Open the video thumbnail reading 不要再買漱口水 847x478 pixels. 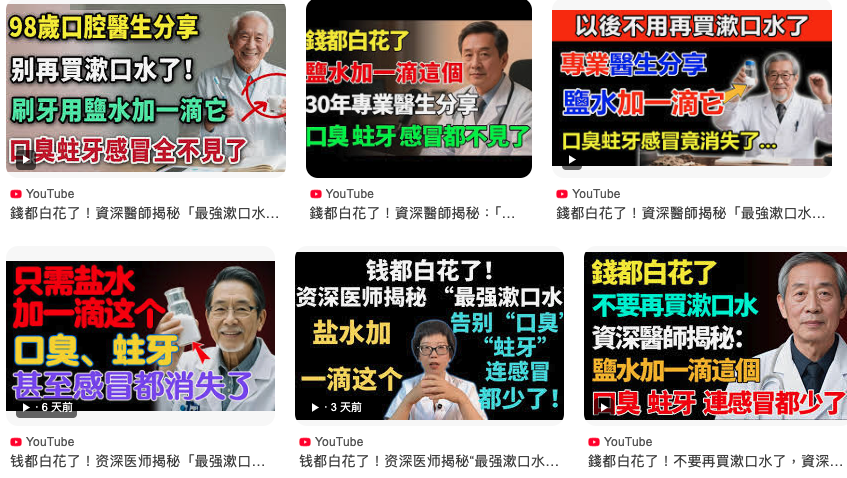tap(715, 337)
